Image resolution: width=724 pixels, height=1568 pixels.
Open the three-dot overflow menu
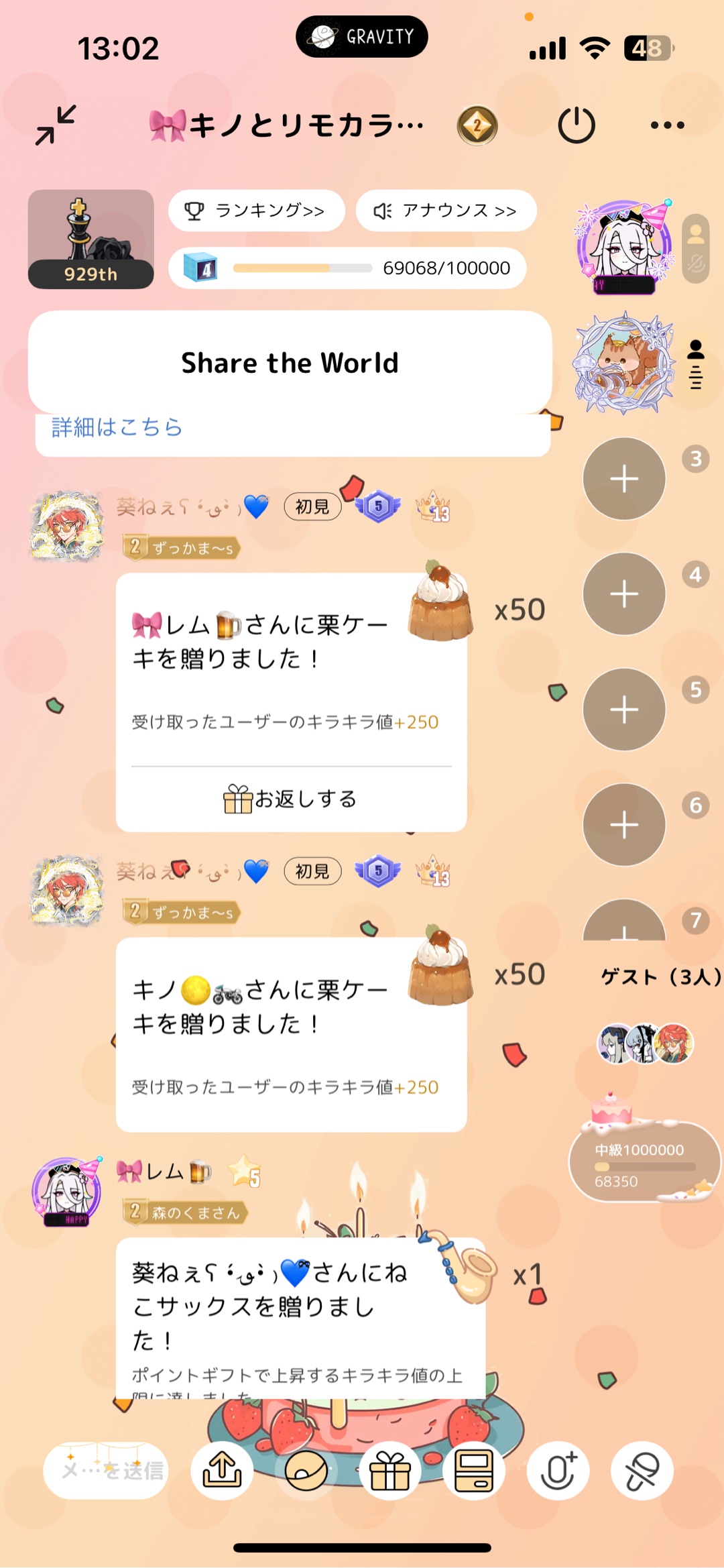click(x=667, y=125)
